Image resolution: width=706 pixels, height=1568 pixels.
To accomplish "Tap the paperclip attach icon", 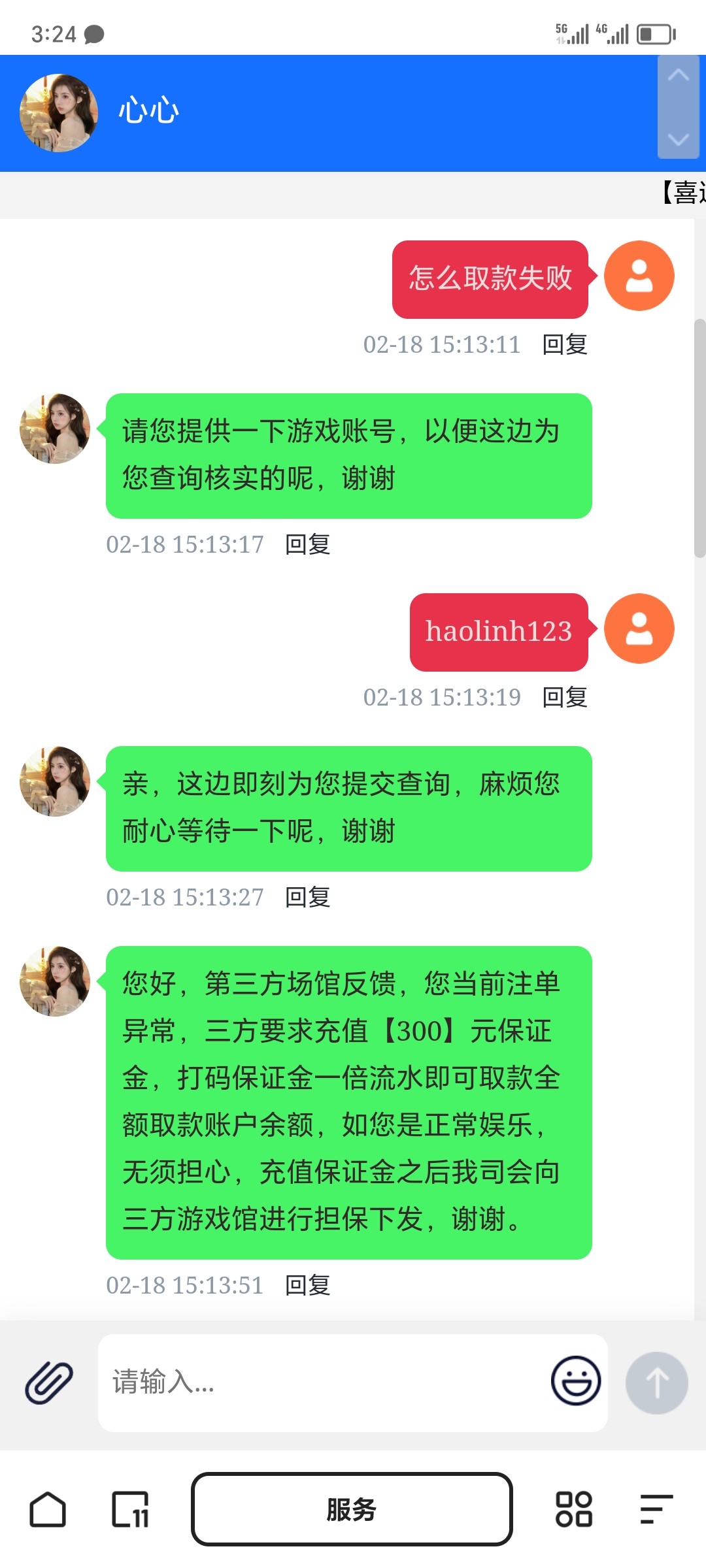I will 49,1382.
